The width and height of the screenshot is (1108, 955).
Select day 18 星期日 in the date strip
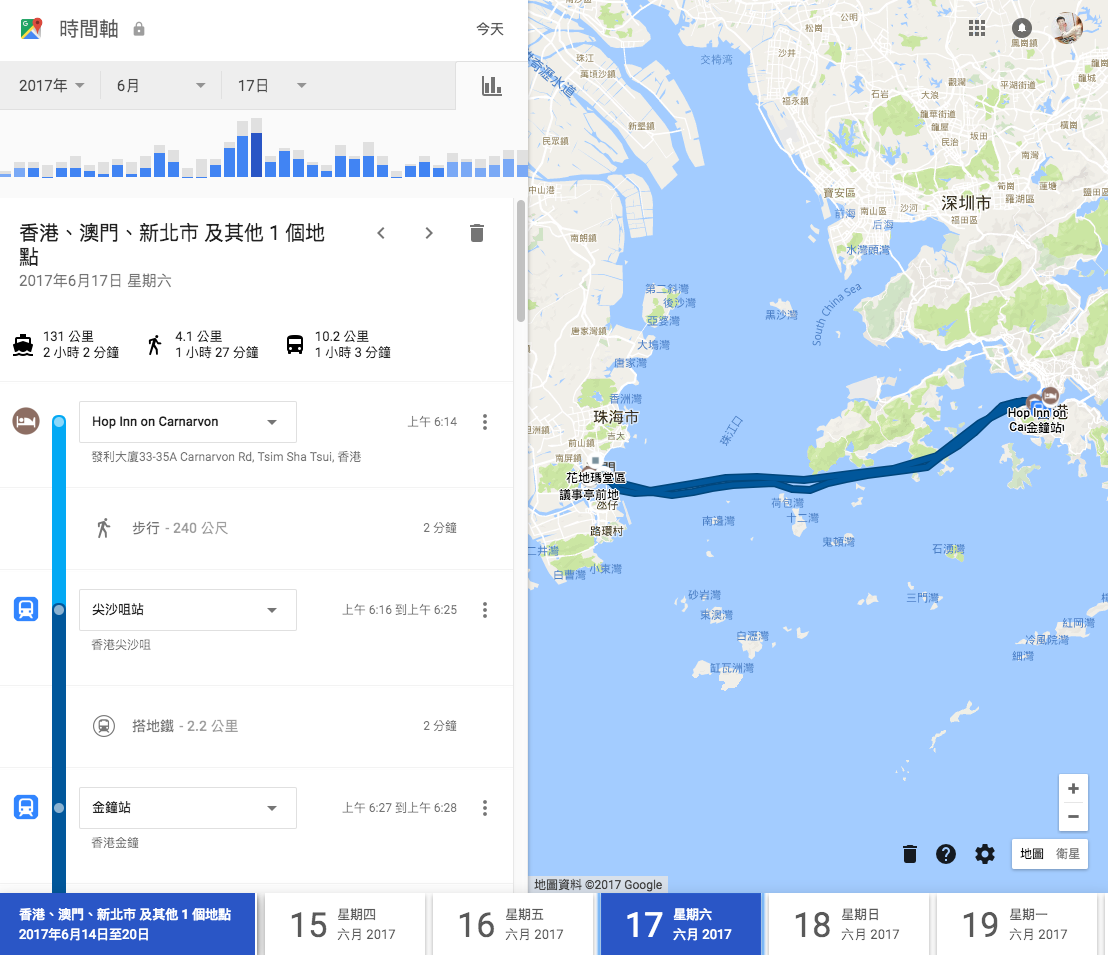(x=848, y=925)
